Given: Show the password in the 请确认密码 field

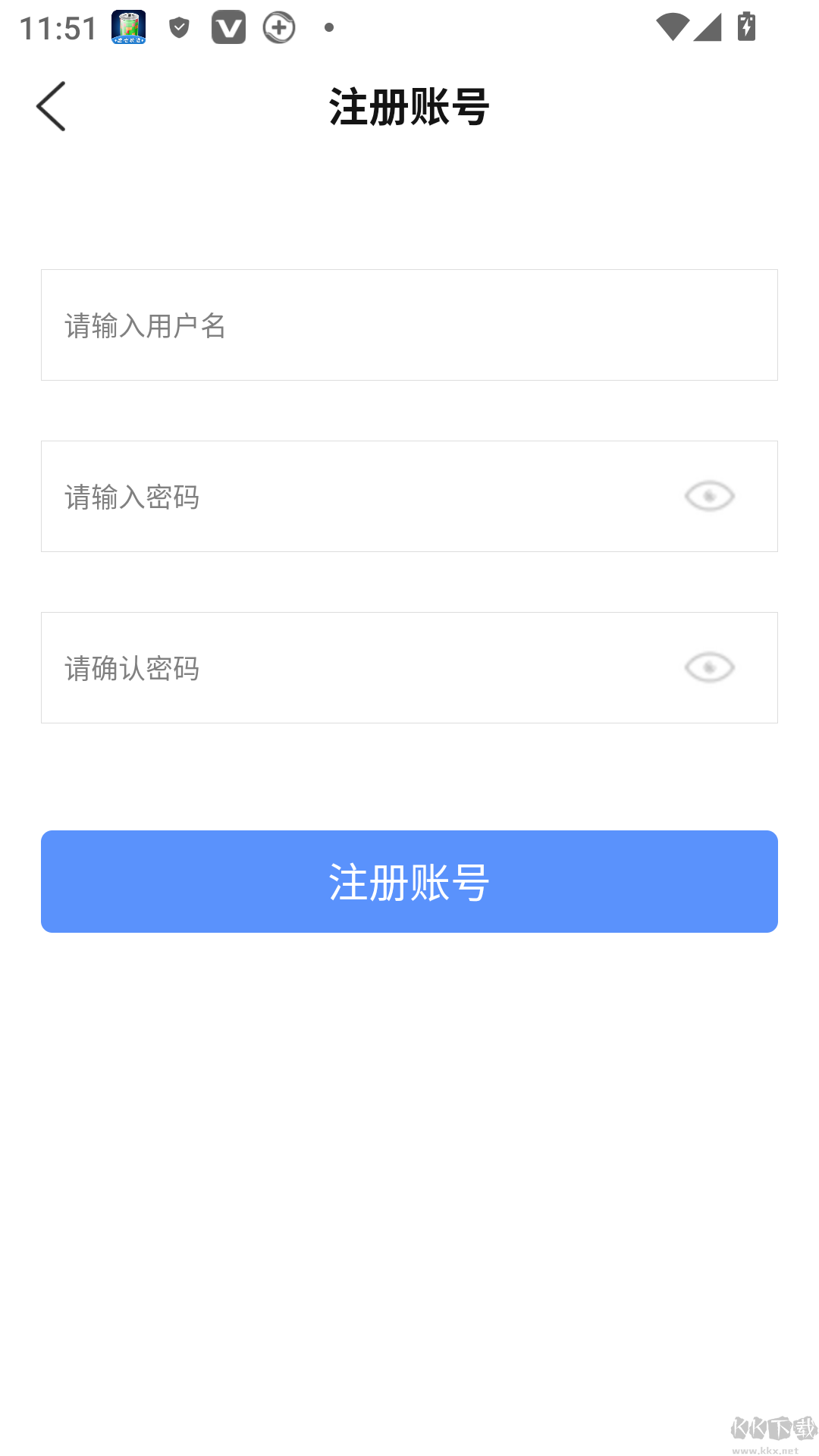Looking at the screenshot, I should click(710, 667).
